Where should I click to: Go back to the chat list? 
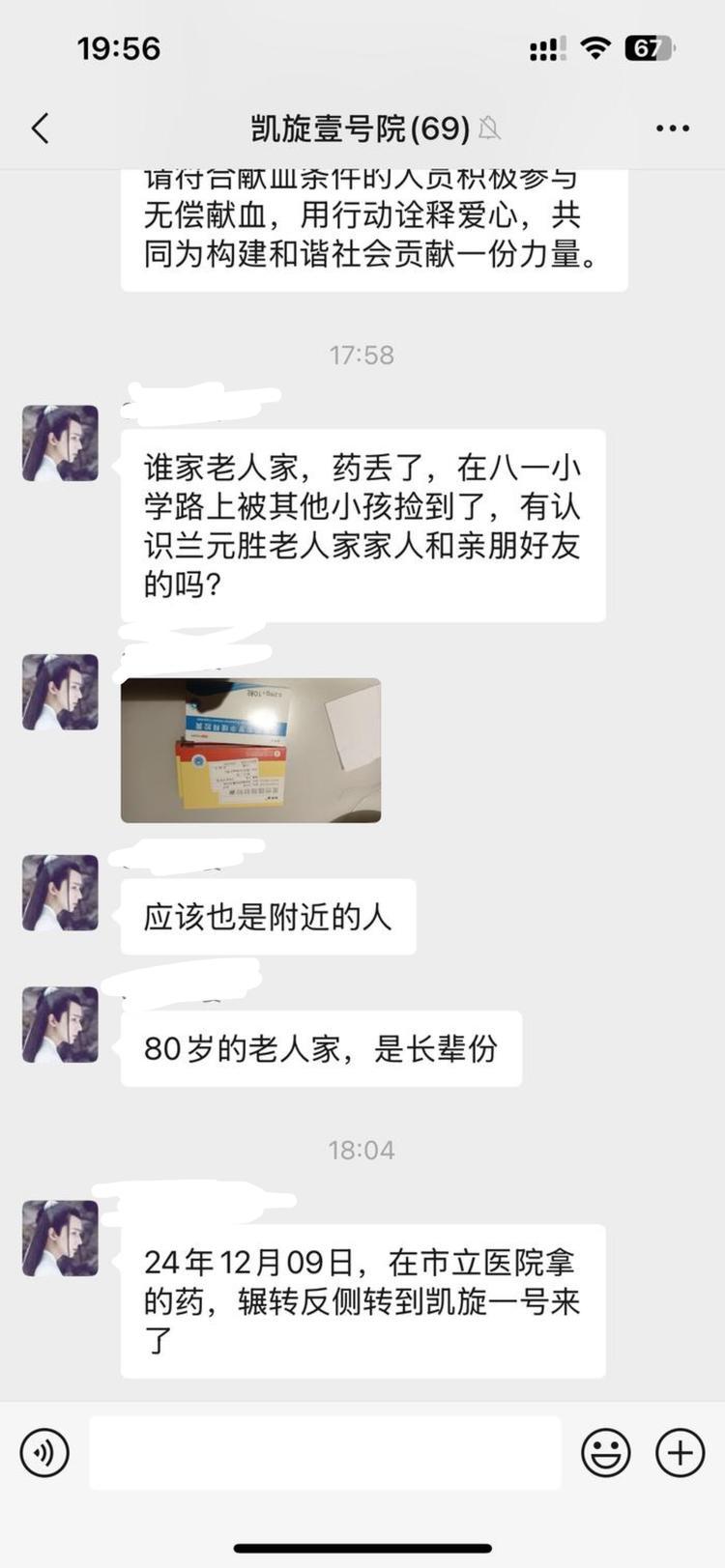(41, 128)
